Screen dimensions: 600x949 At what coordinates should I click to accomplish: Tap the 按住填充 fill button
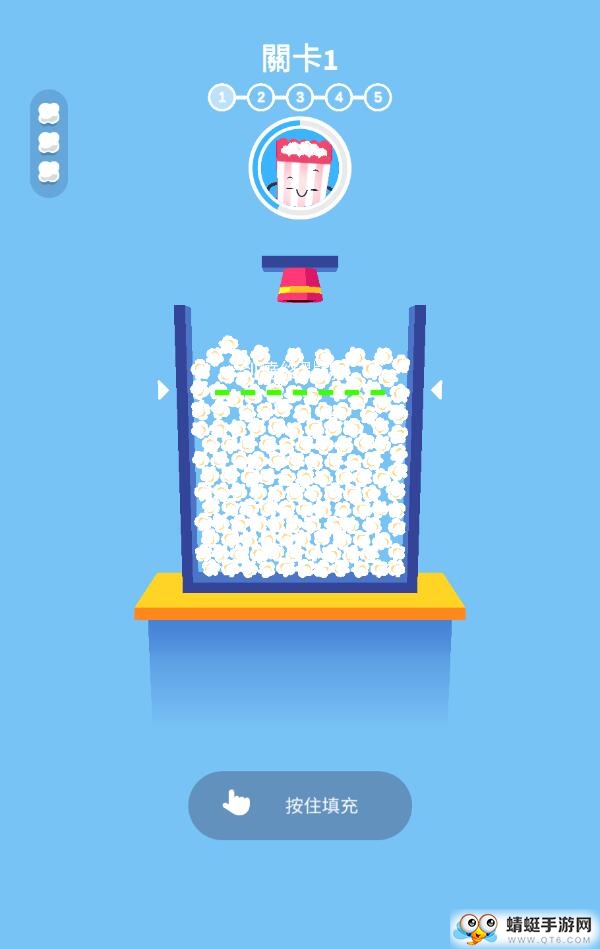pos(300,805)
